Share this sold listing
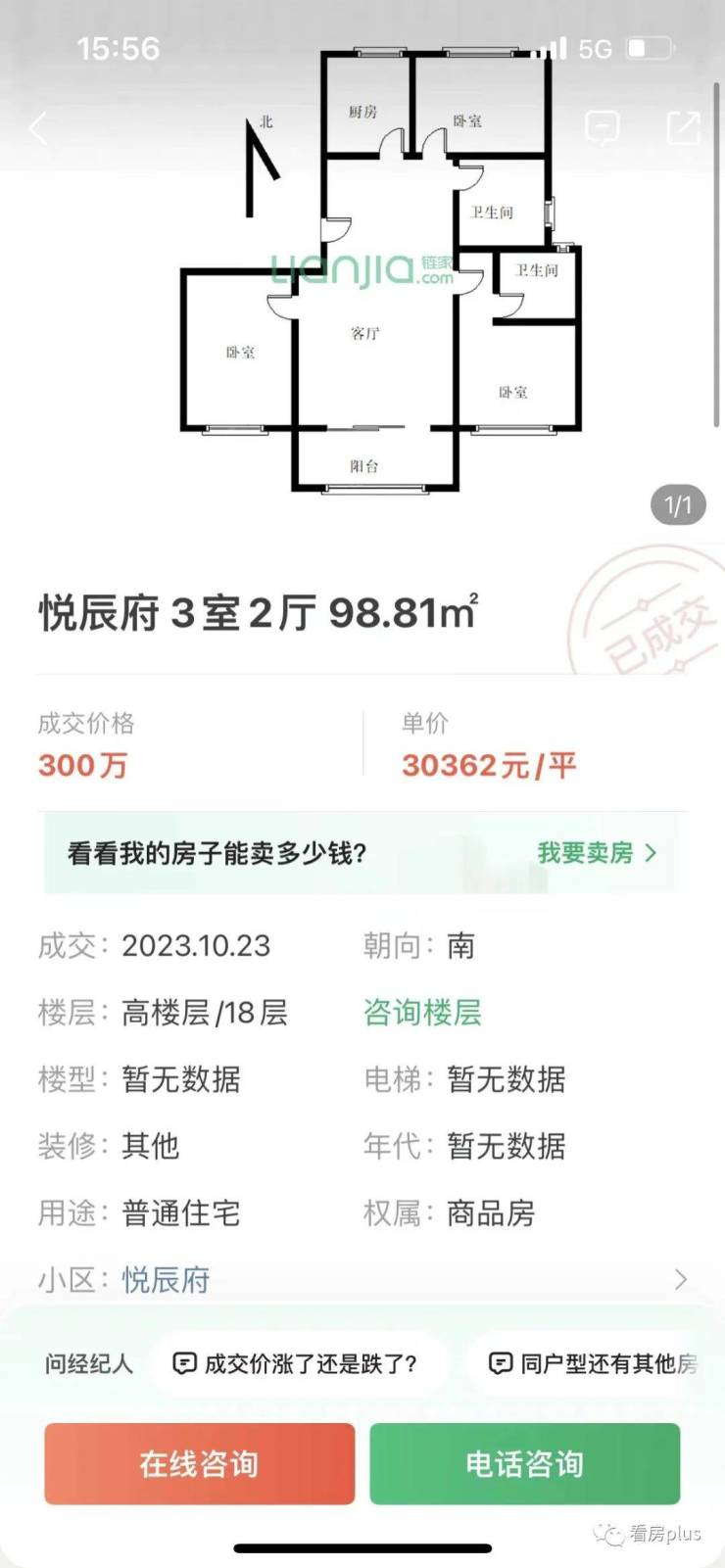This screenshot has width=725, height=1568. click(683, 127)
